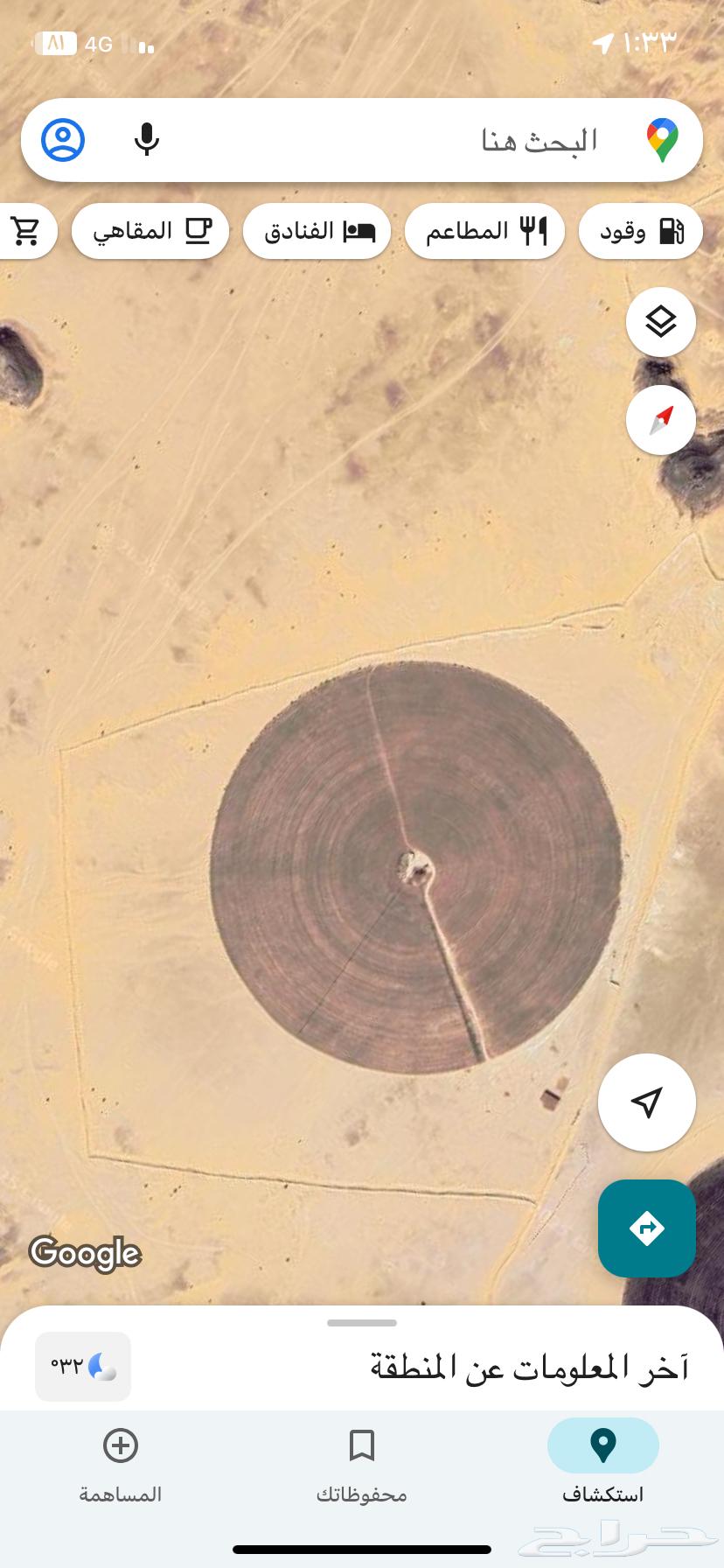Center map on my location
724x1568 pixels.
647,1102
